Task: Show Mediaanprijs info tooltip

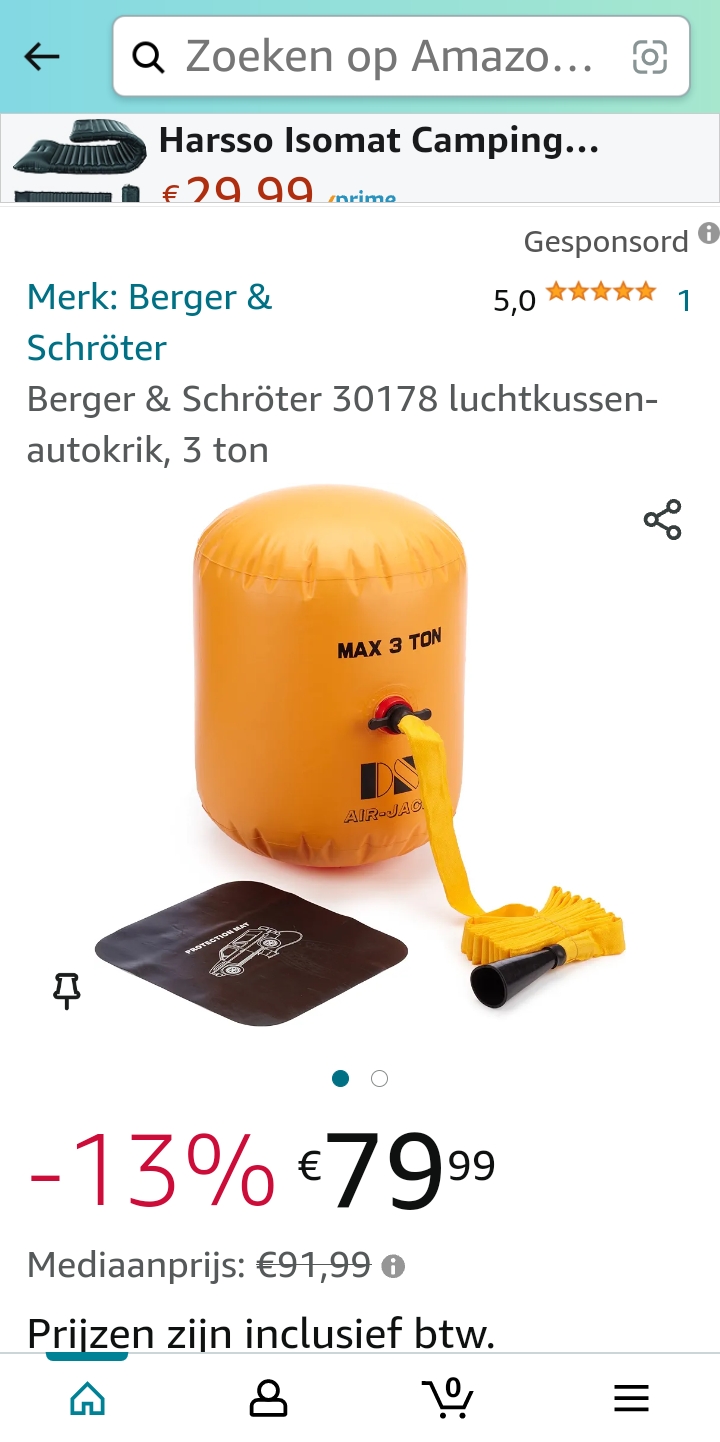Action: click(393, 1267)
